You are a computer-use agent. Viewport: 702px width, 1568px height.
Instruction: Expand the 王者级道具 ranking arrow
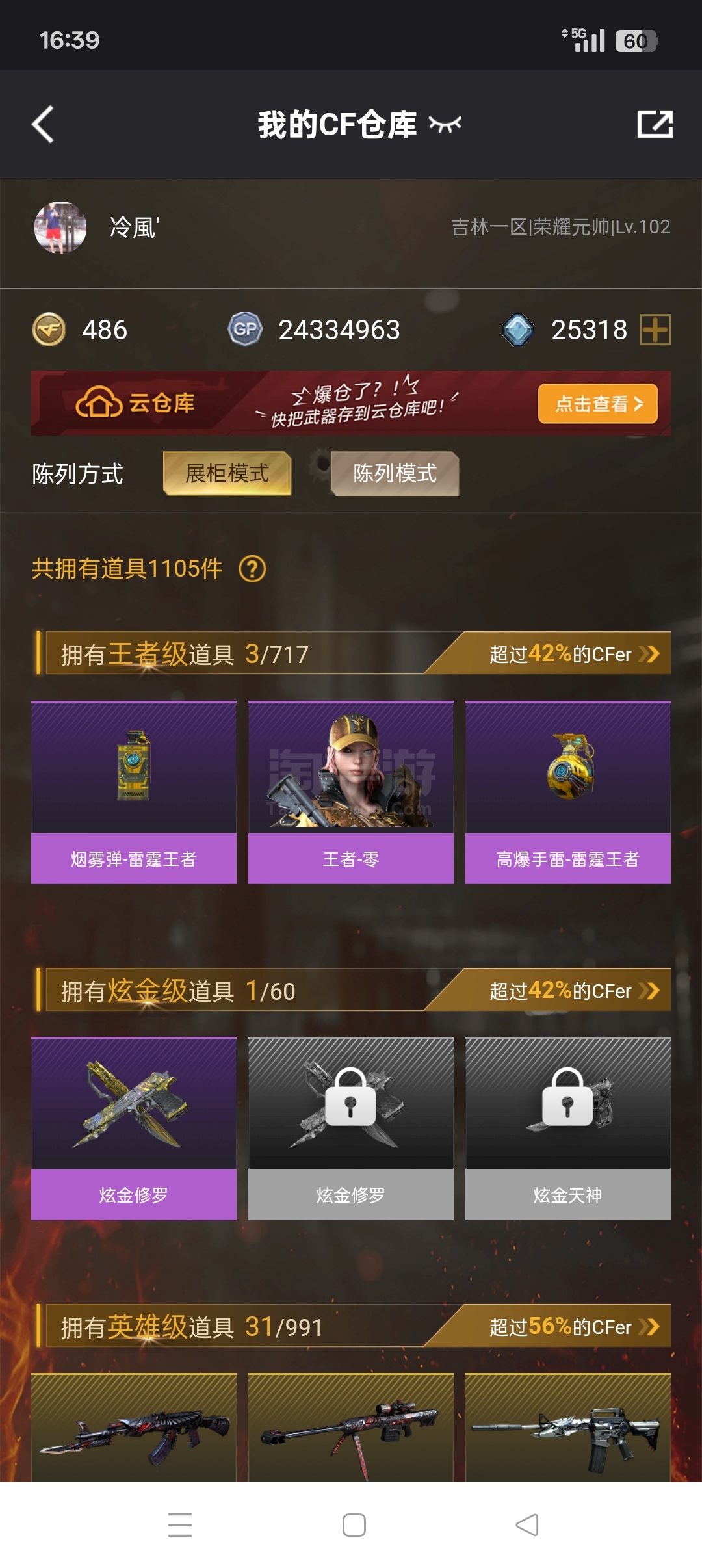click(x=649, y=653)
